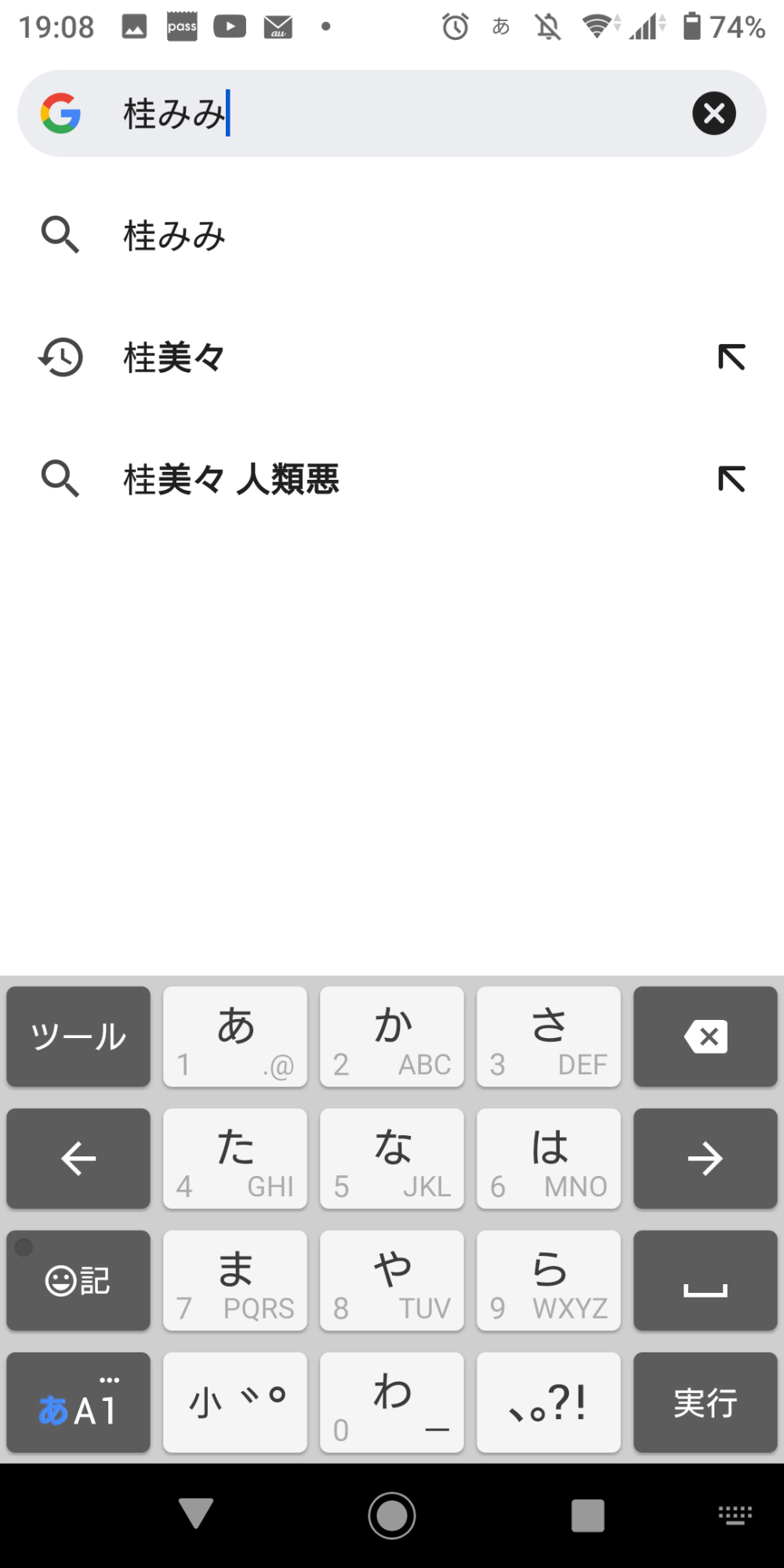The height and width of the screenshot is (1568, 784).
Task: Open the keyboard switcher icon
Action: (735, 1515)
